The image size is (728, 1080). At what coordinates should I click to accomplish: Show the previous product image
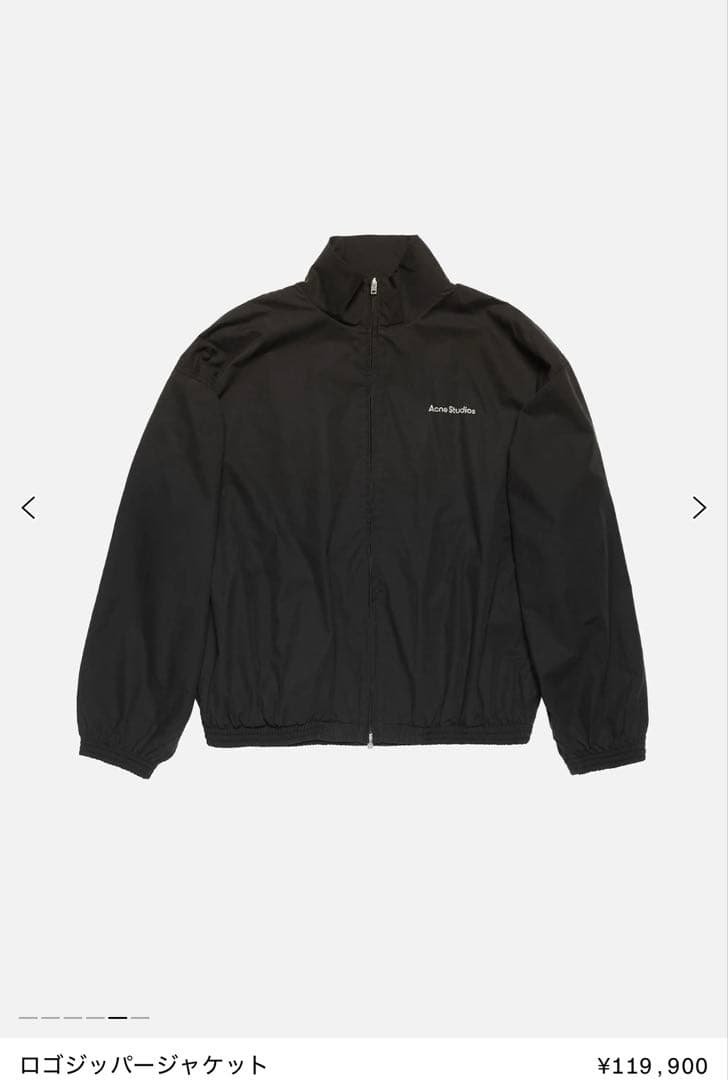[x=28, y=507]
